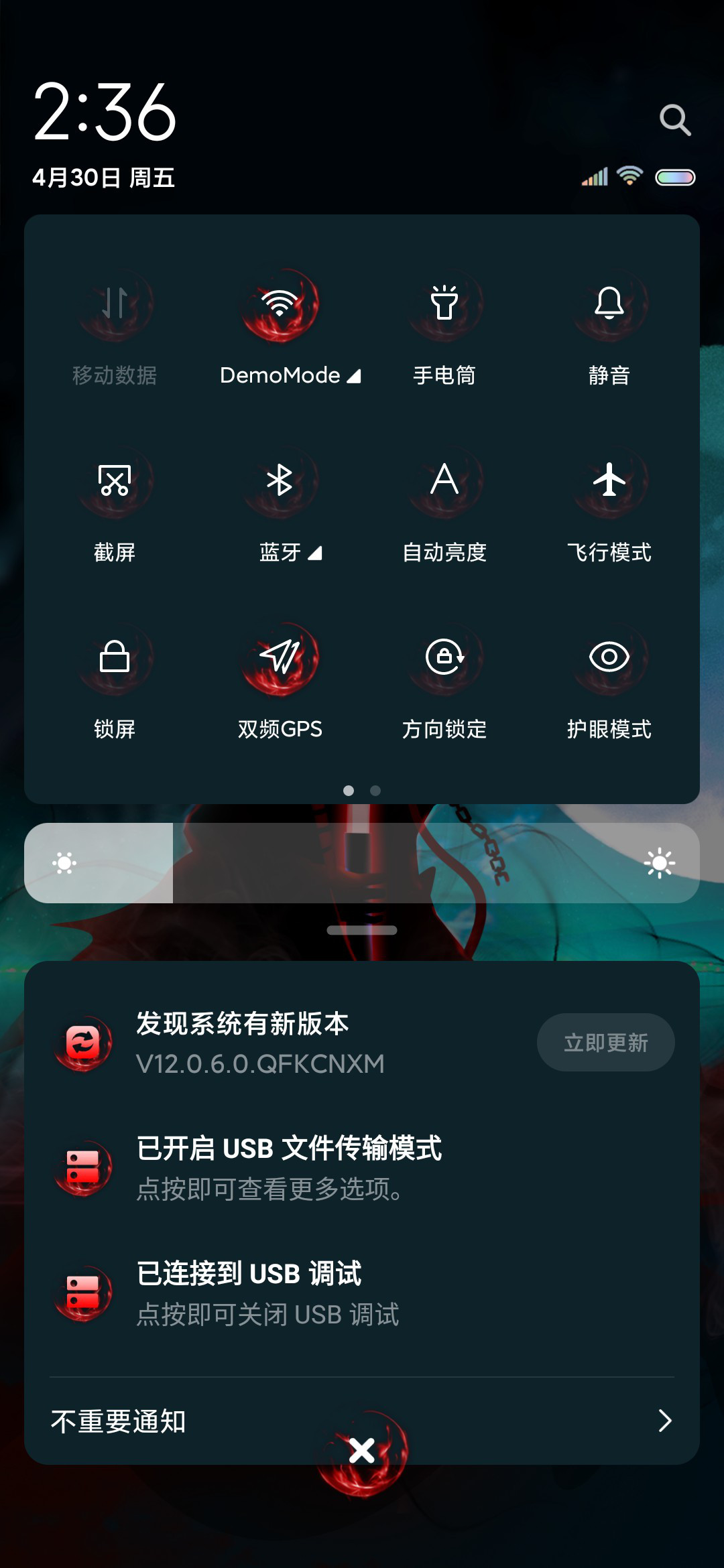Screen dimensions: 724x1568
Task: Enable 护眼模式 reading mode
Action: pos(609,657)
